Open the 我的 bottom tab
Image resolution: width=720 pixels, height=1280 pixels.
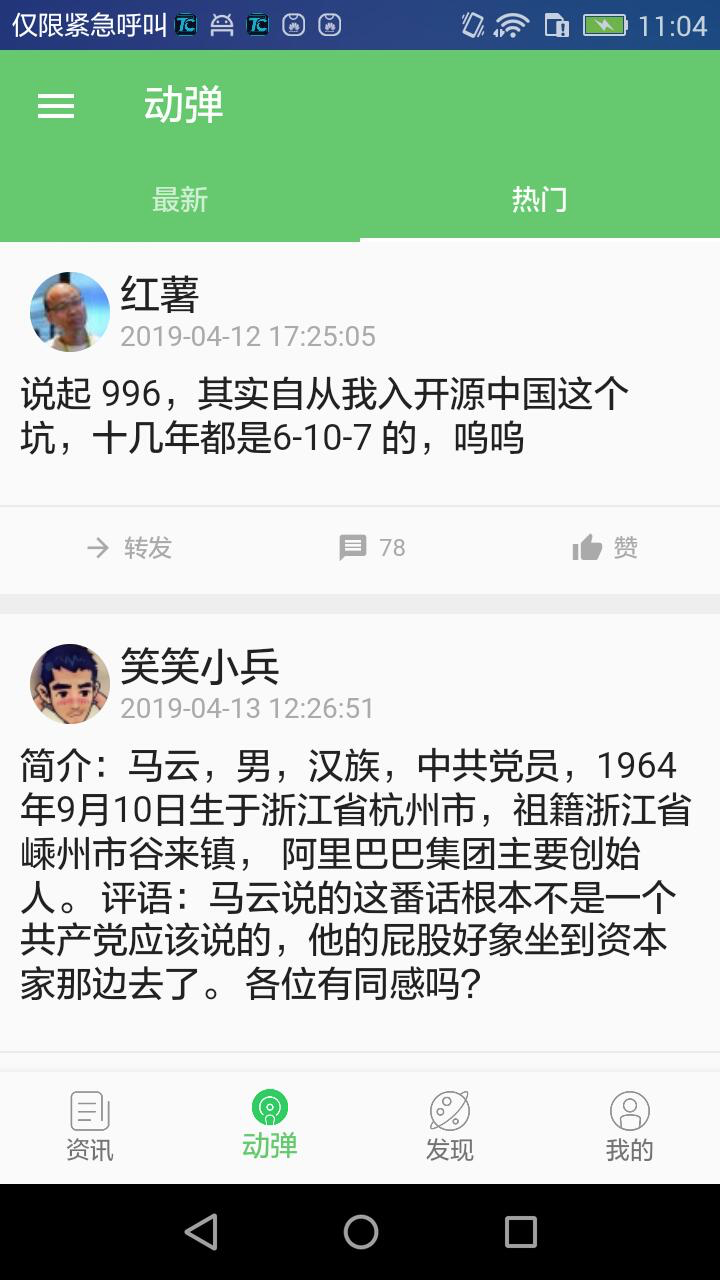click(630, 1127)
